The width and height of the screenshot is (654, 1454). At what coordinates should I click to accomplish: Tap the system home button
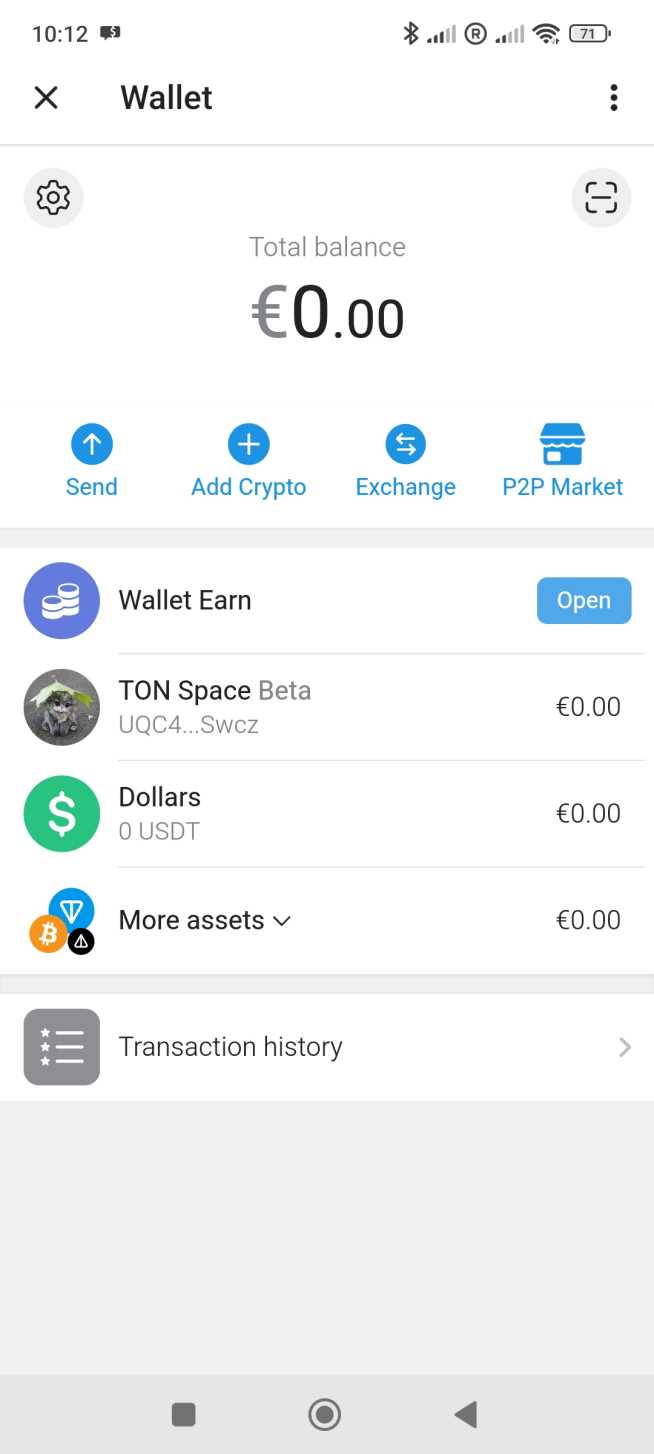tap(325, 1414)
